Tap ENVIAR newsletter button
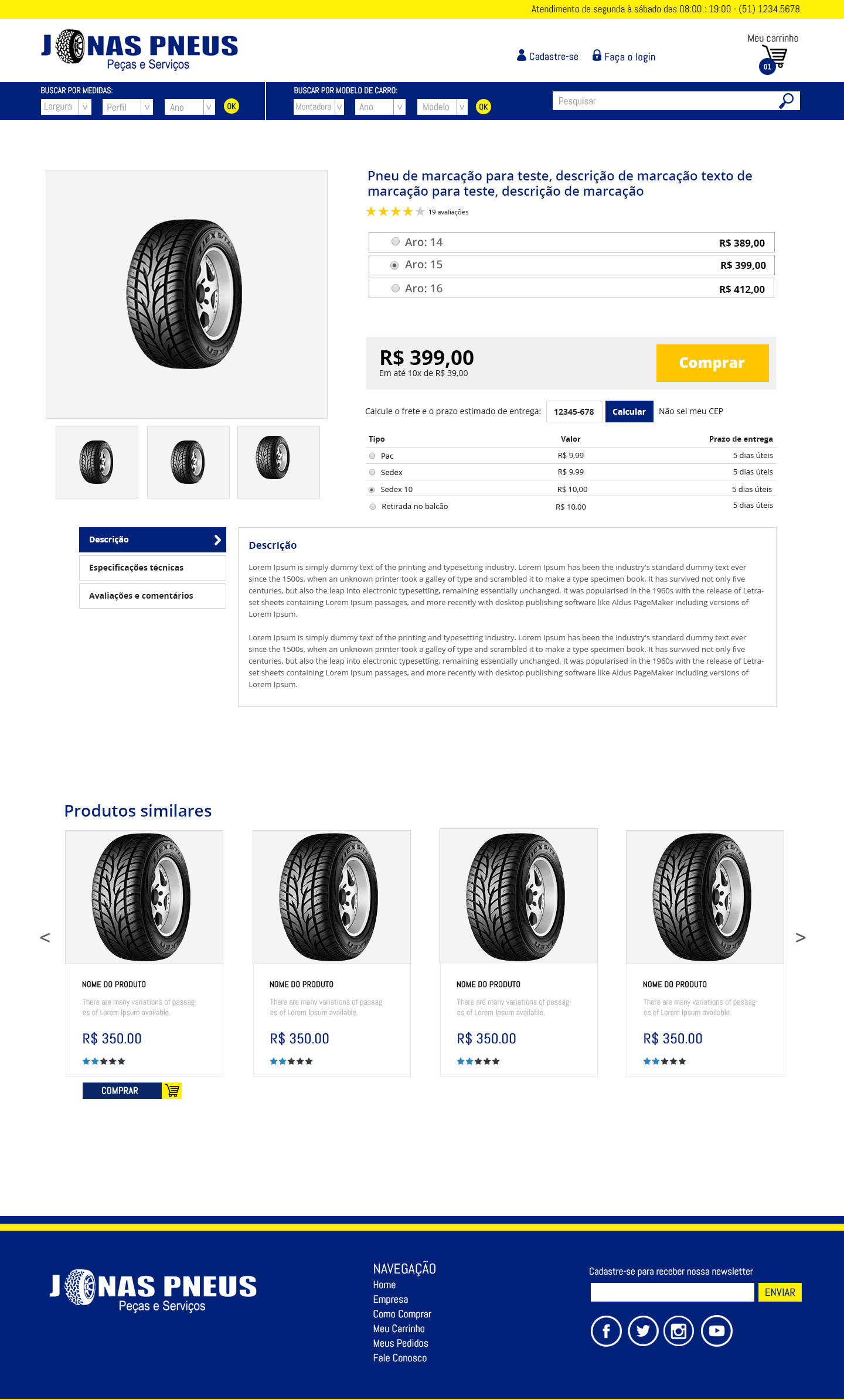844x1400 pixels. point(780,1292)
